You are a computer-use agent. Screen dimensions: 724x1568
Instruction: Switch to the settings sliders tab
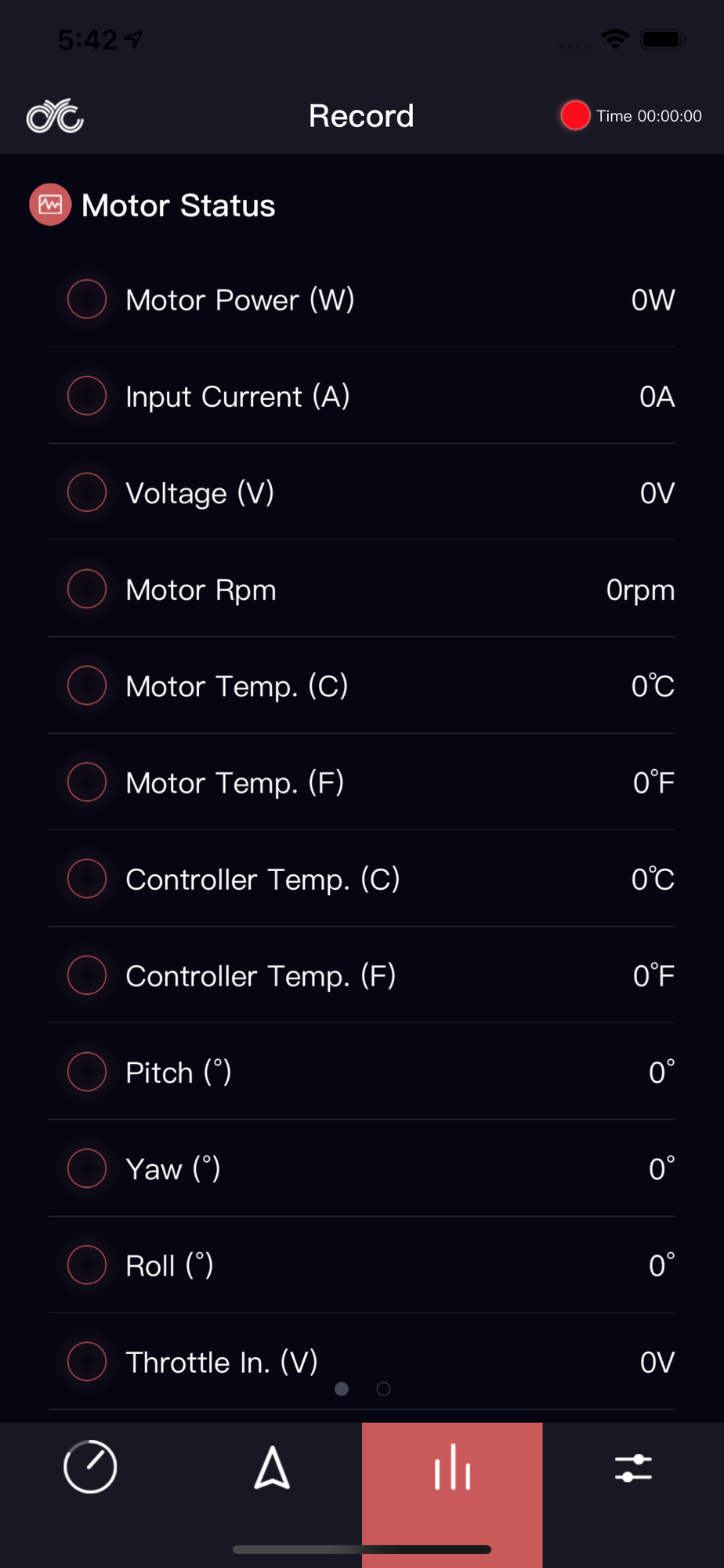pyautogui.click(x=633, y=1468)
